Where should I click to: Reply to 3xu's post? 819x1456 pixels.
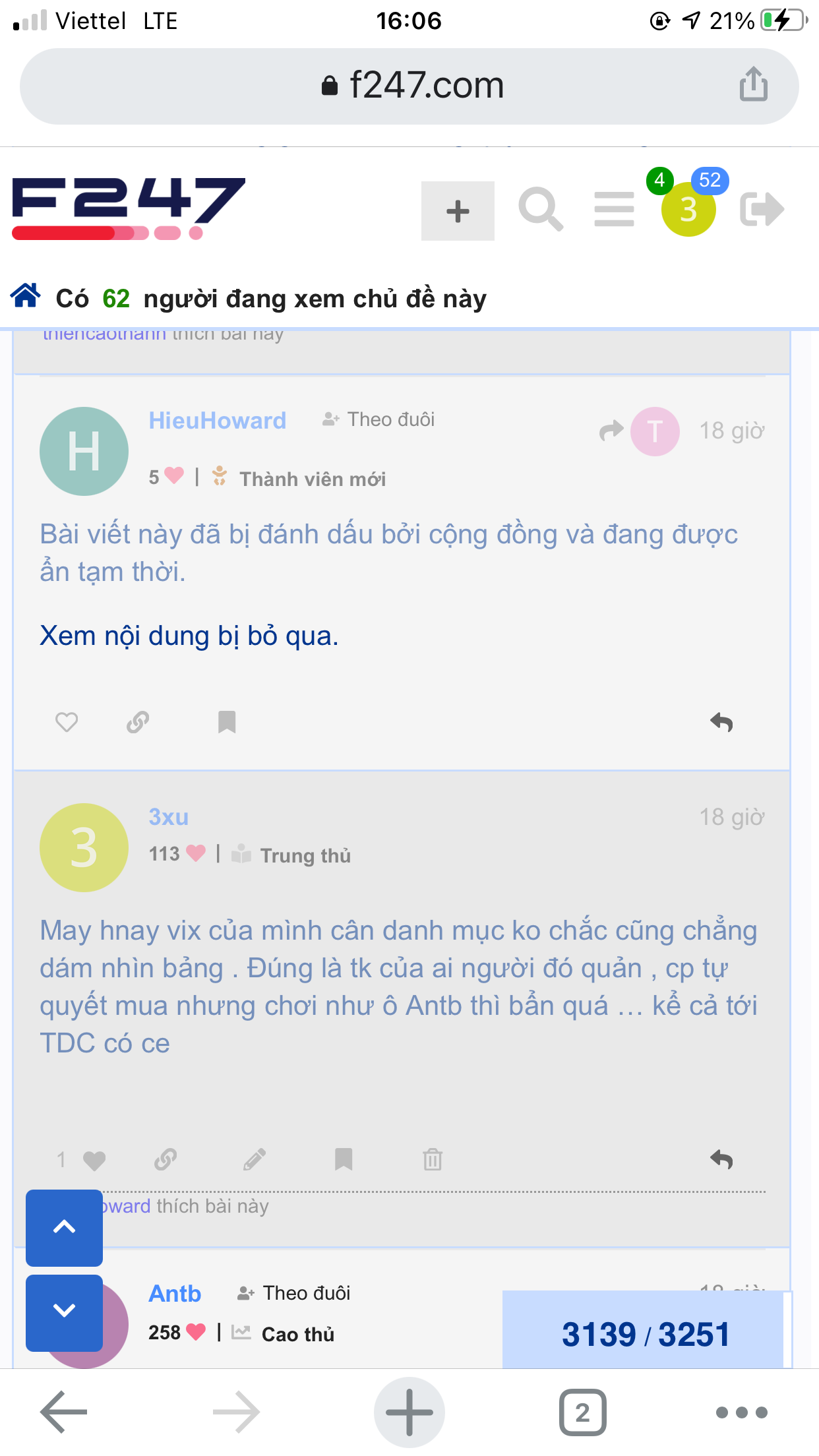click(x=721, y=1159)
